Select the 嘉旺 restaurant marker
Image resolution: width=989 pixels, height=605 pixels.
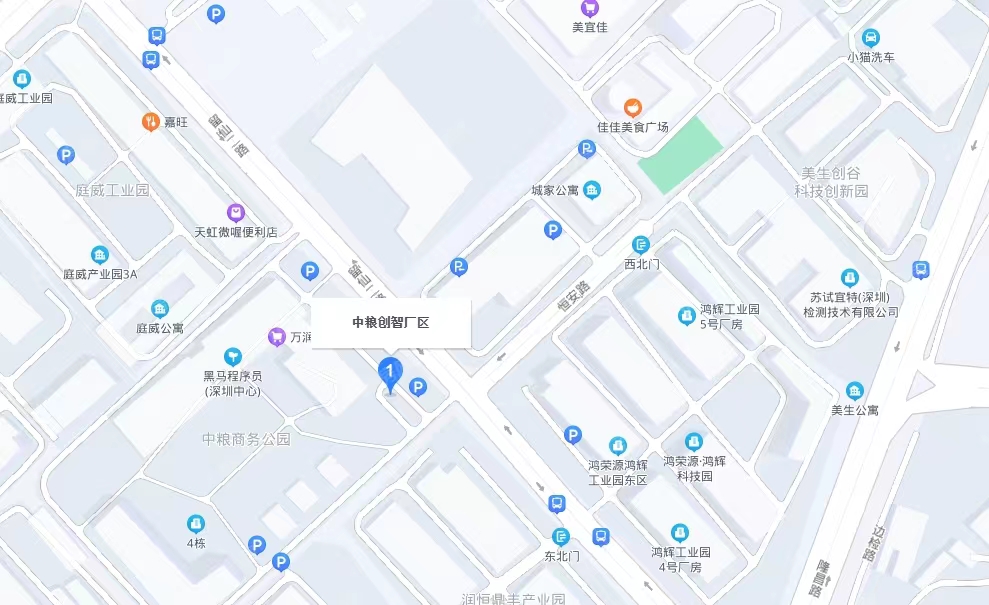point(150,122)
